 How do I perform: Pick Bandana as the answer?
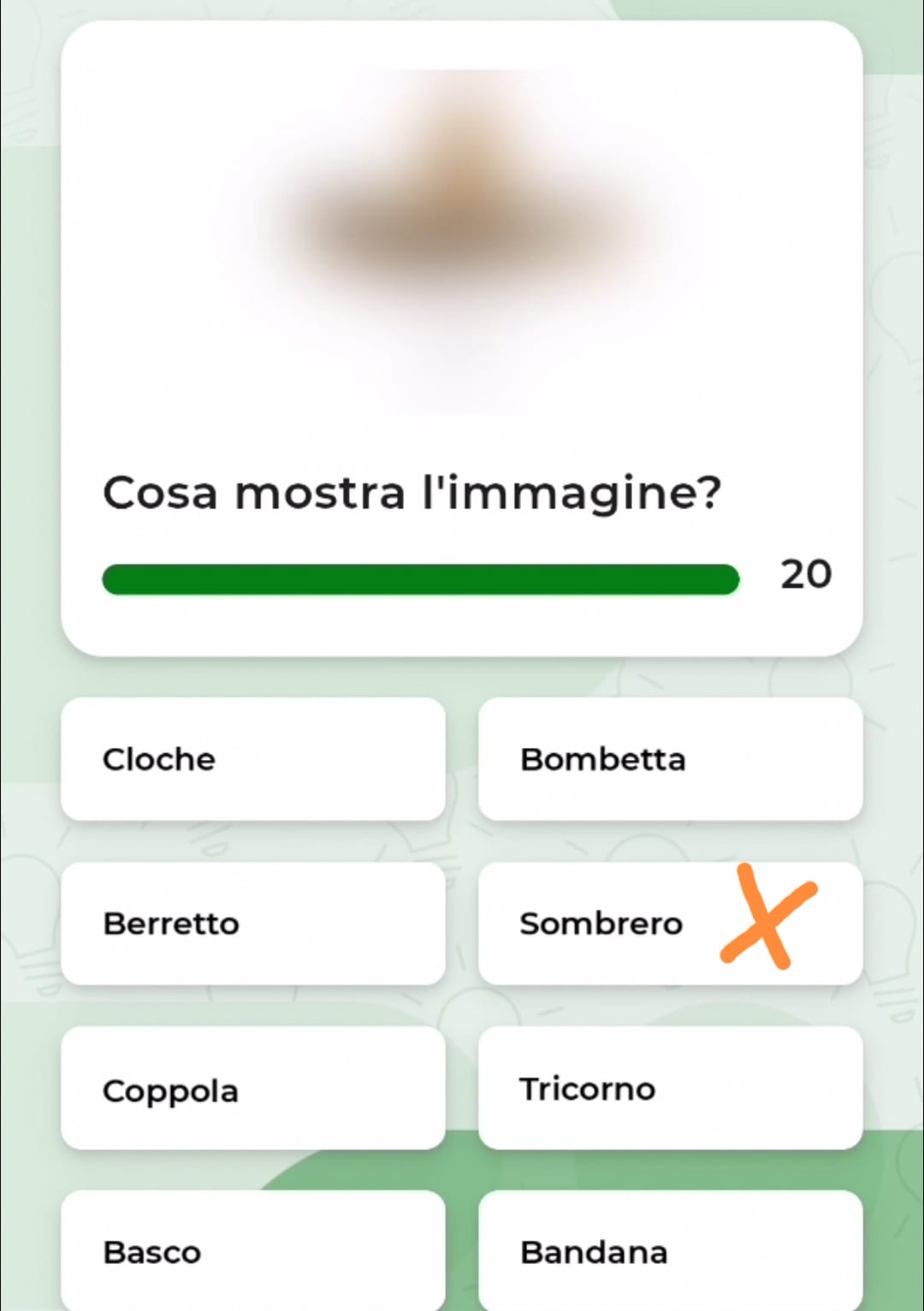[670, 1251]
